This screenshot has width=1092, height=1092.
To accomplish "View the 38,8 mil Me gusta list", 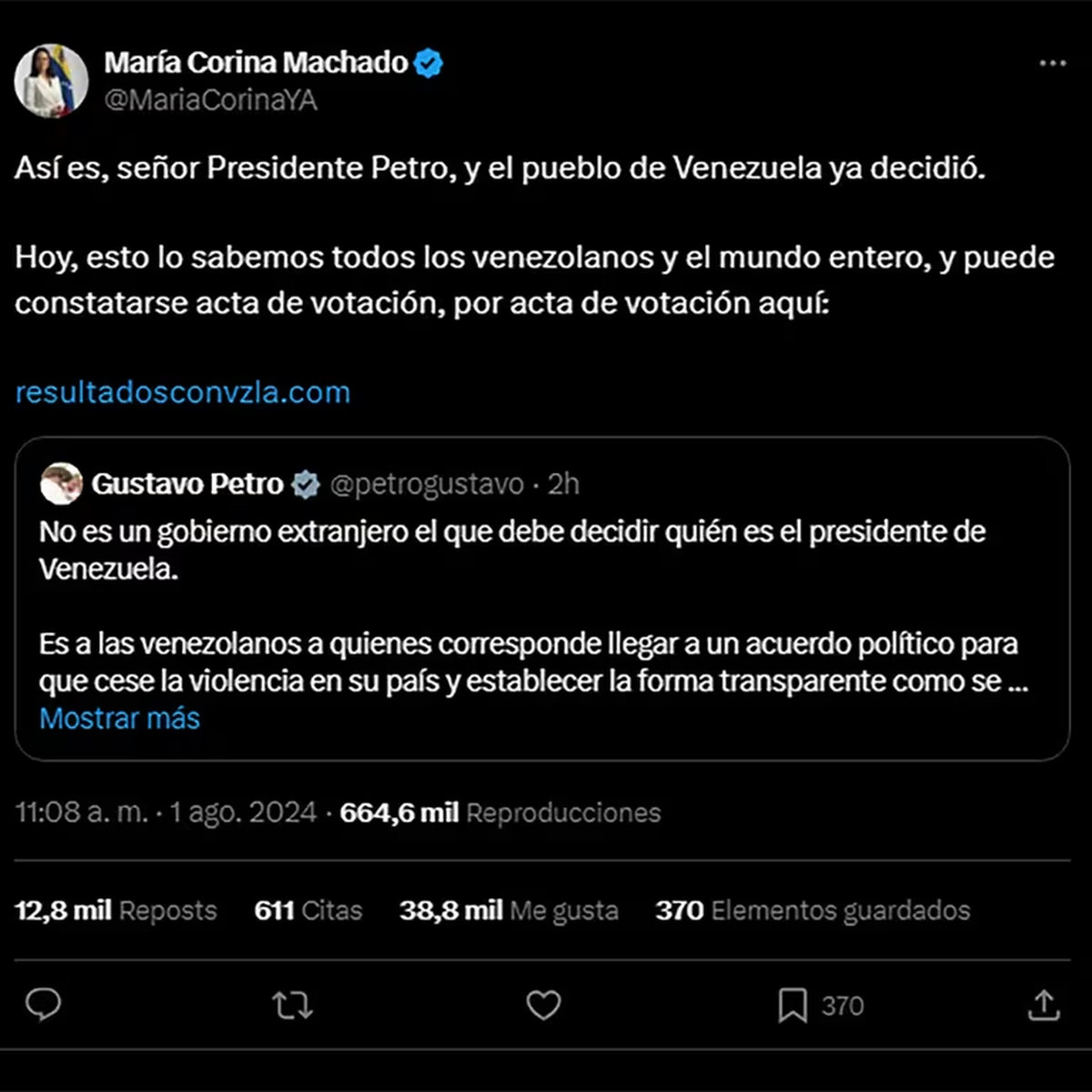I will click(509, 910).
